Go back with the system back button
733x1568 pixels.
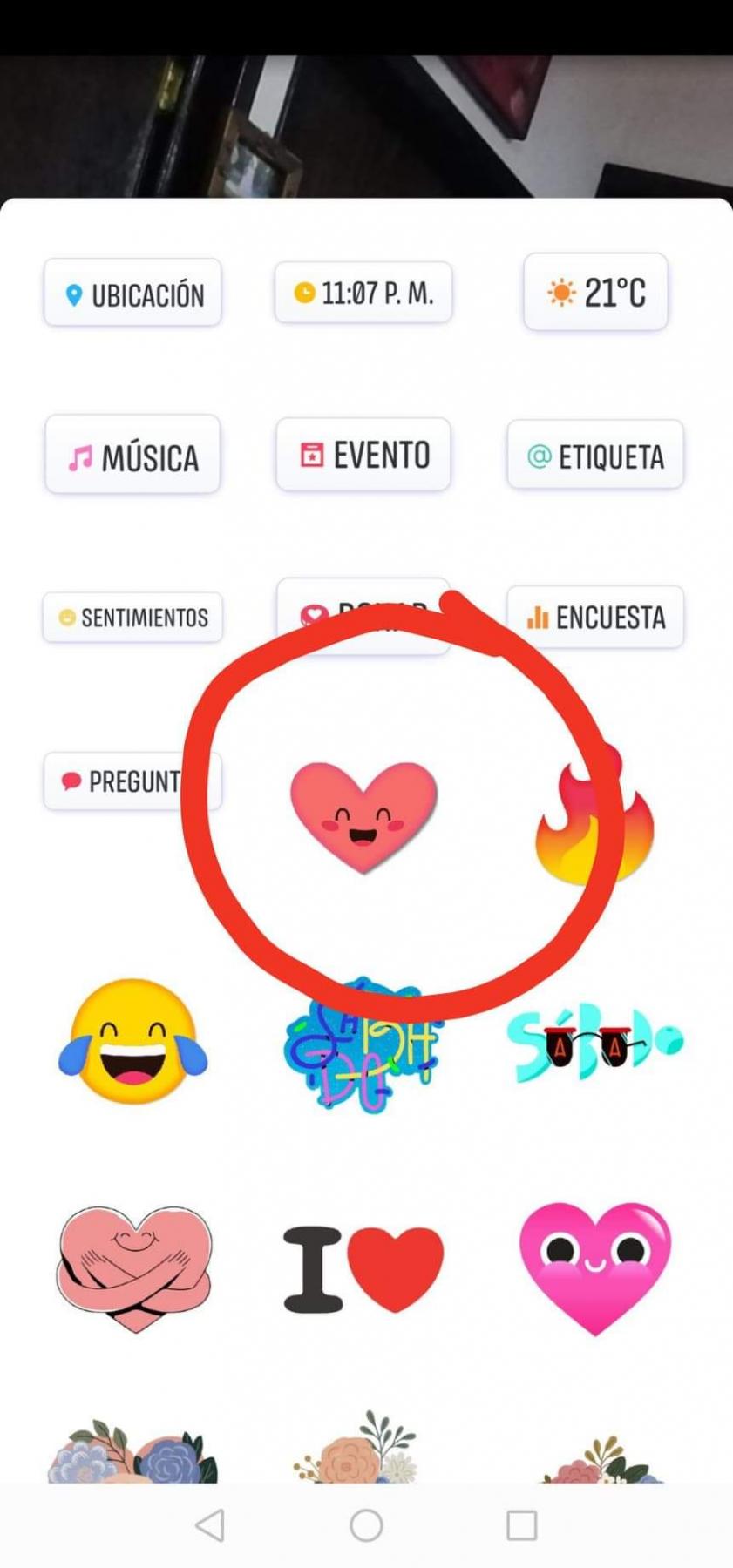[x=210, y=1525]
